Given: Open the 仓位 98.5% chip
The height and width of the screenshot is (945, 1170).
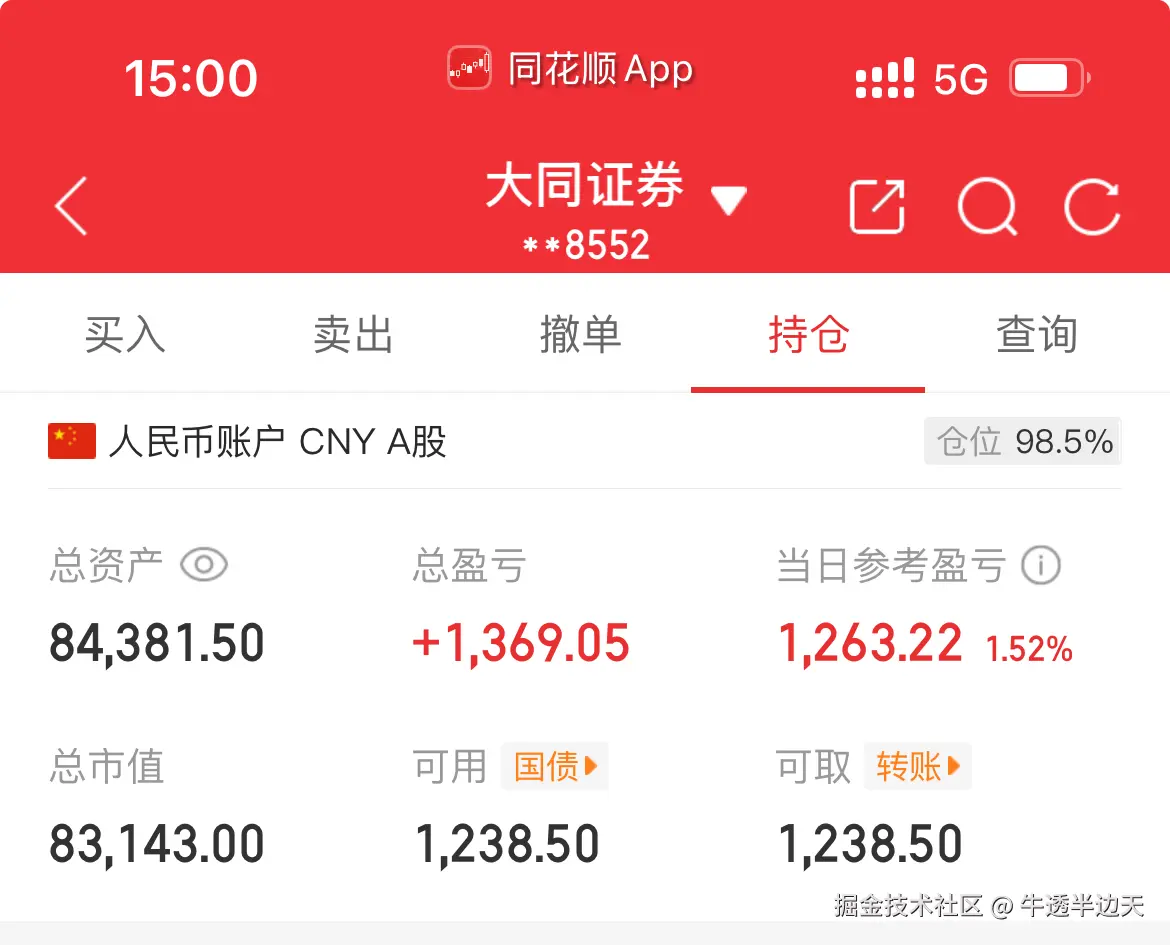Looking at the screenshot, I should pyautogui.click(x=1023, y=441).
